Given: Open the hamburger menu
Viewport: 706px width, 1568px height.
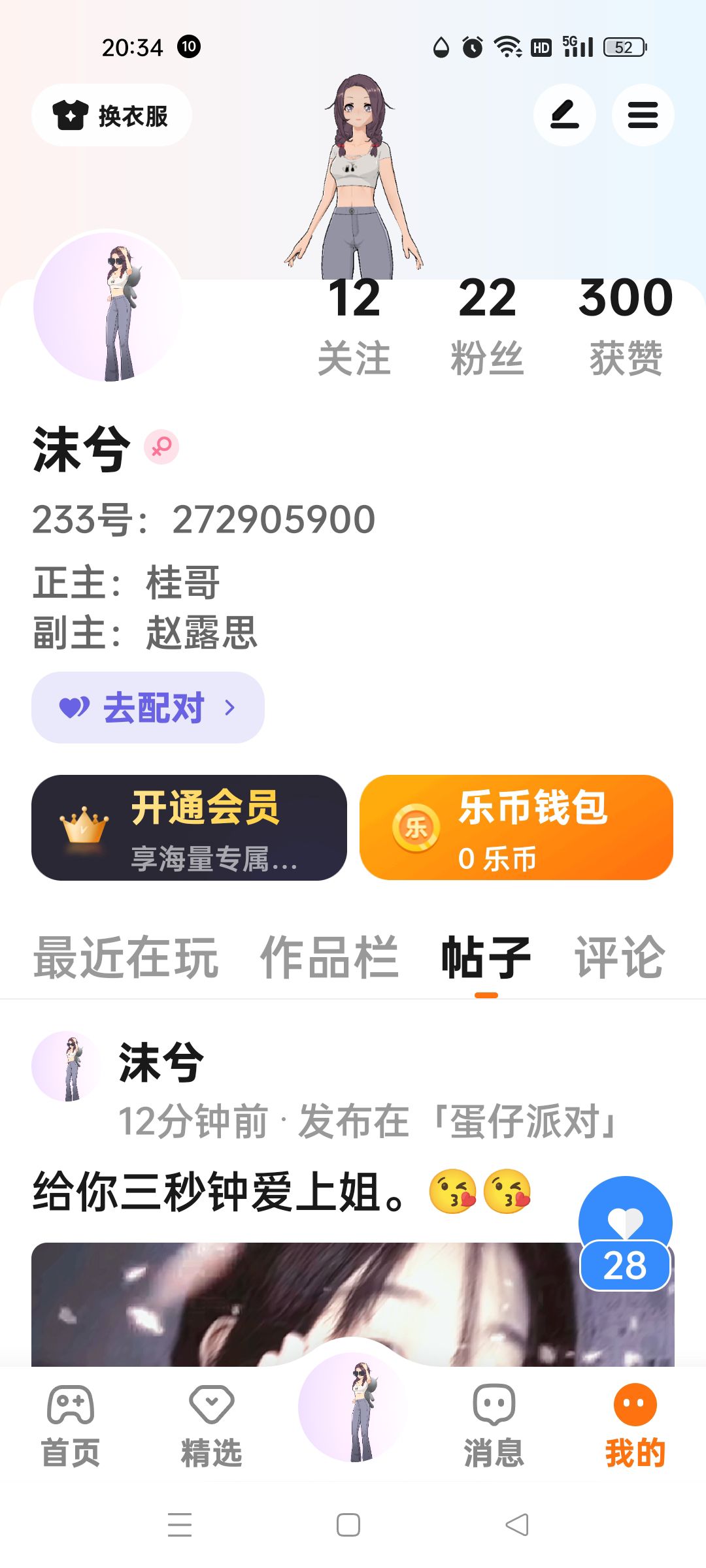Looking at the screenshot, I should [643, 116].
